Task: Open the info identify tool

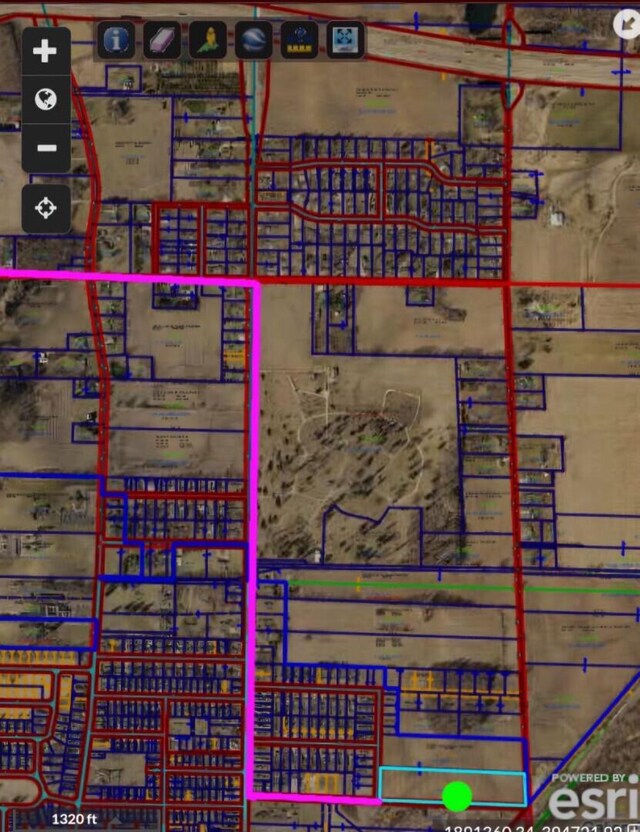Action: 118,41
